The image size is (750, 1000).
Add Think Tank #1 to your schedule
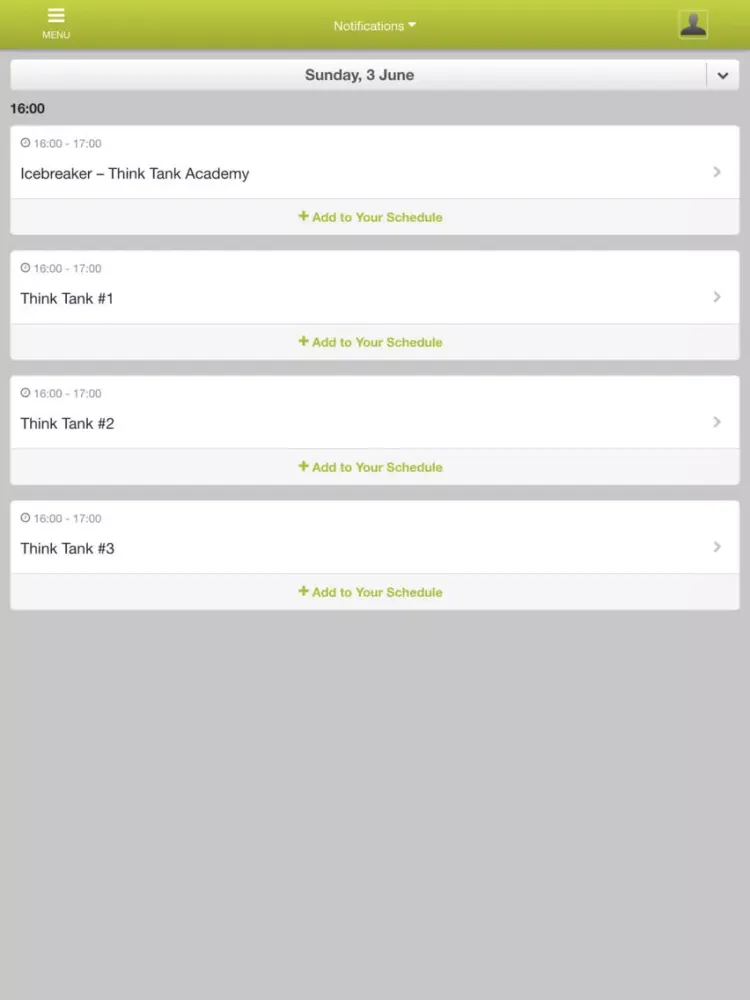click(371, 342)
